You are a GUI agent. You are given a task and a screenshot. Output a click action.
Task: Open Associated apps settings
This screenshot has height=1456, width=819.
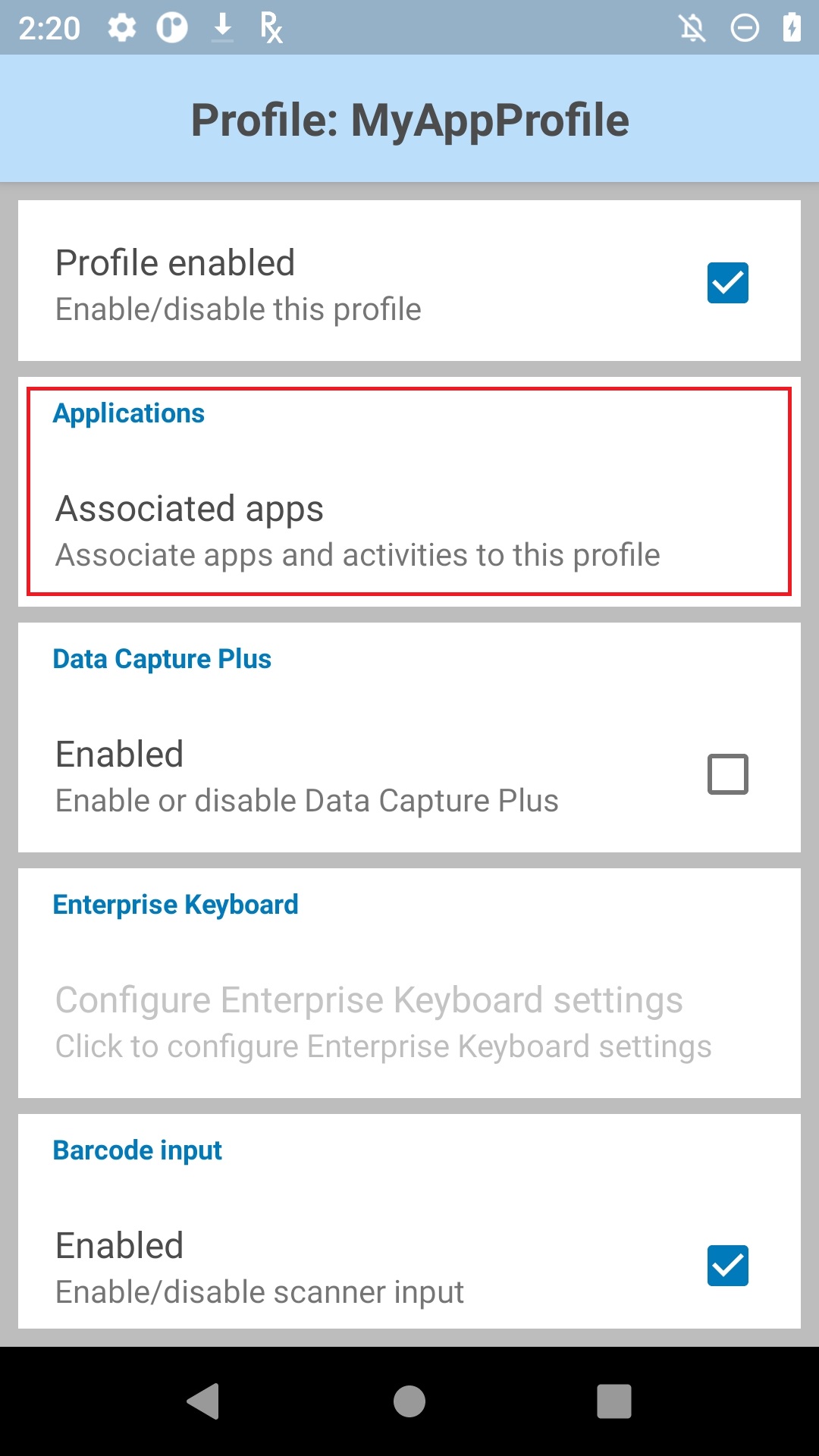coord(409,531)
